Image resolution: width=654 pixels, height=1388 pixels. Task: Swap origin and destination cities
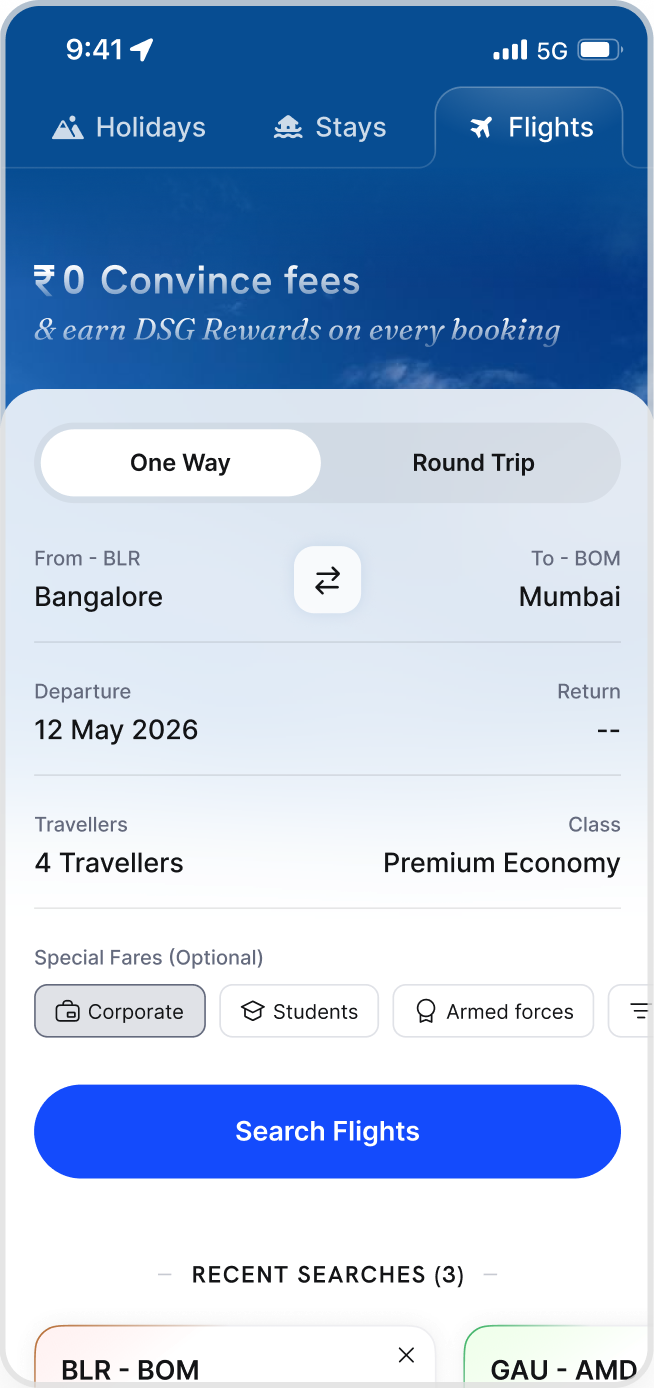coord(327,580)
